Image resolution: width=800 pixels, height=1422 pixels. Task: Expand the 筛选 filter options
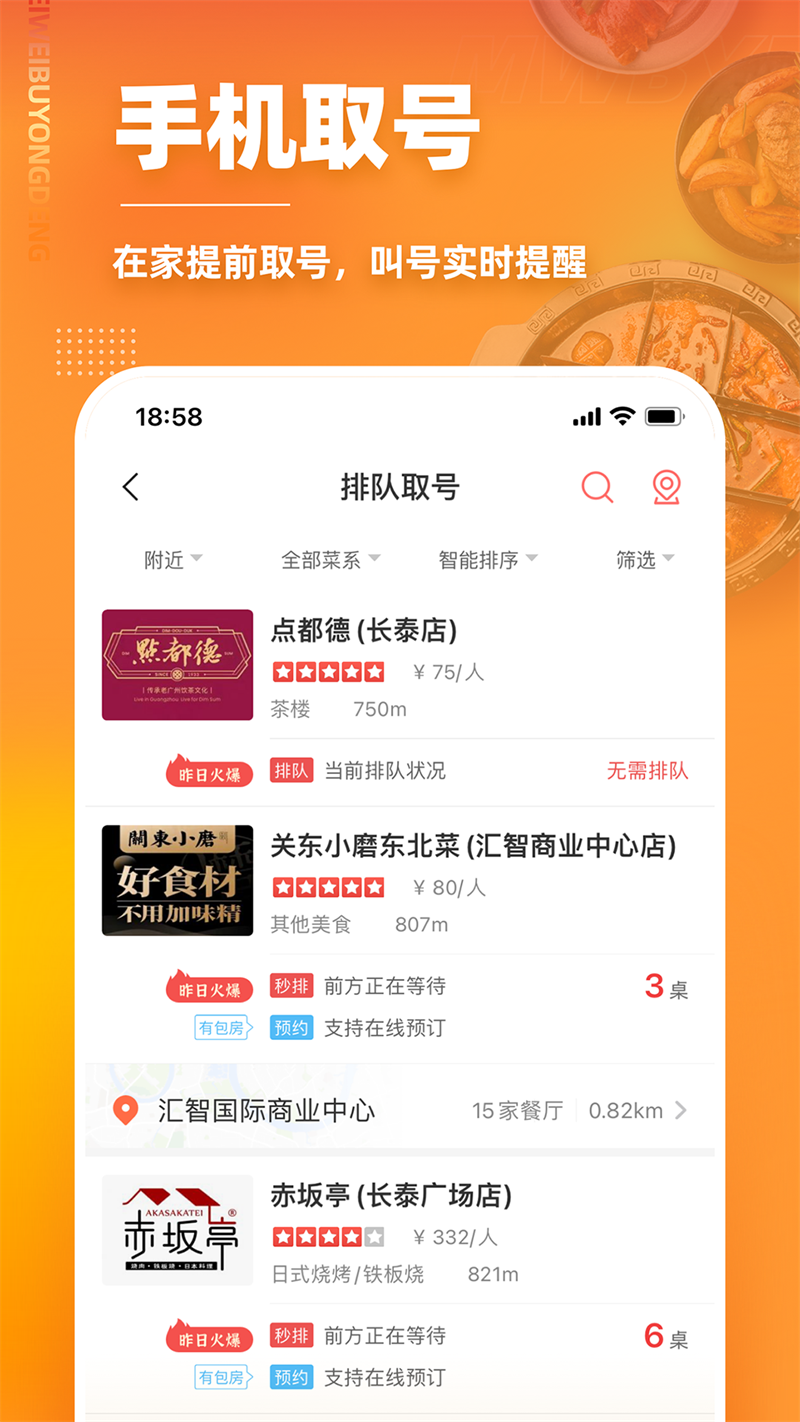click(644, 561)
